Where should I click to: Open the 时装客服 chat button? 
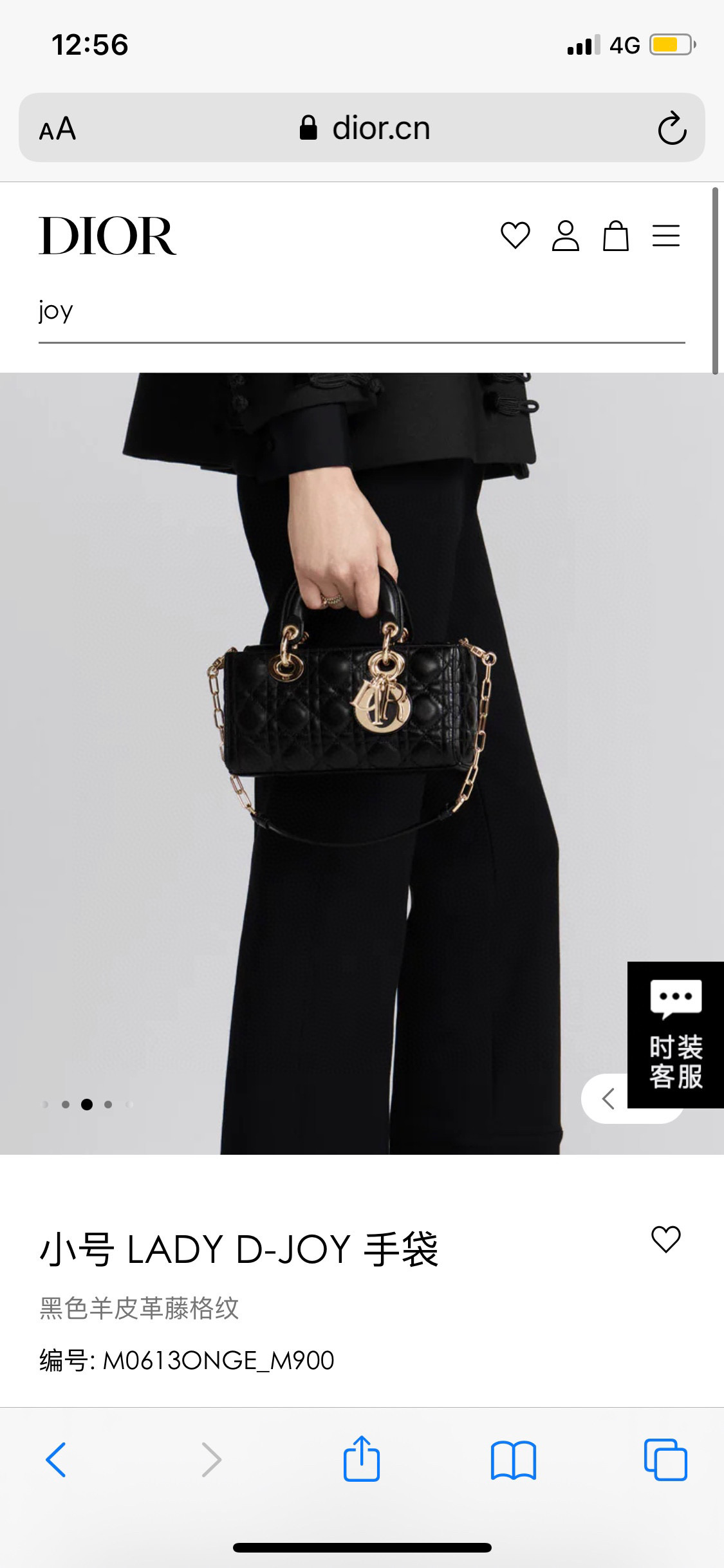(676, 1034)
